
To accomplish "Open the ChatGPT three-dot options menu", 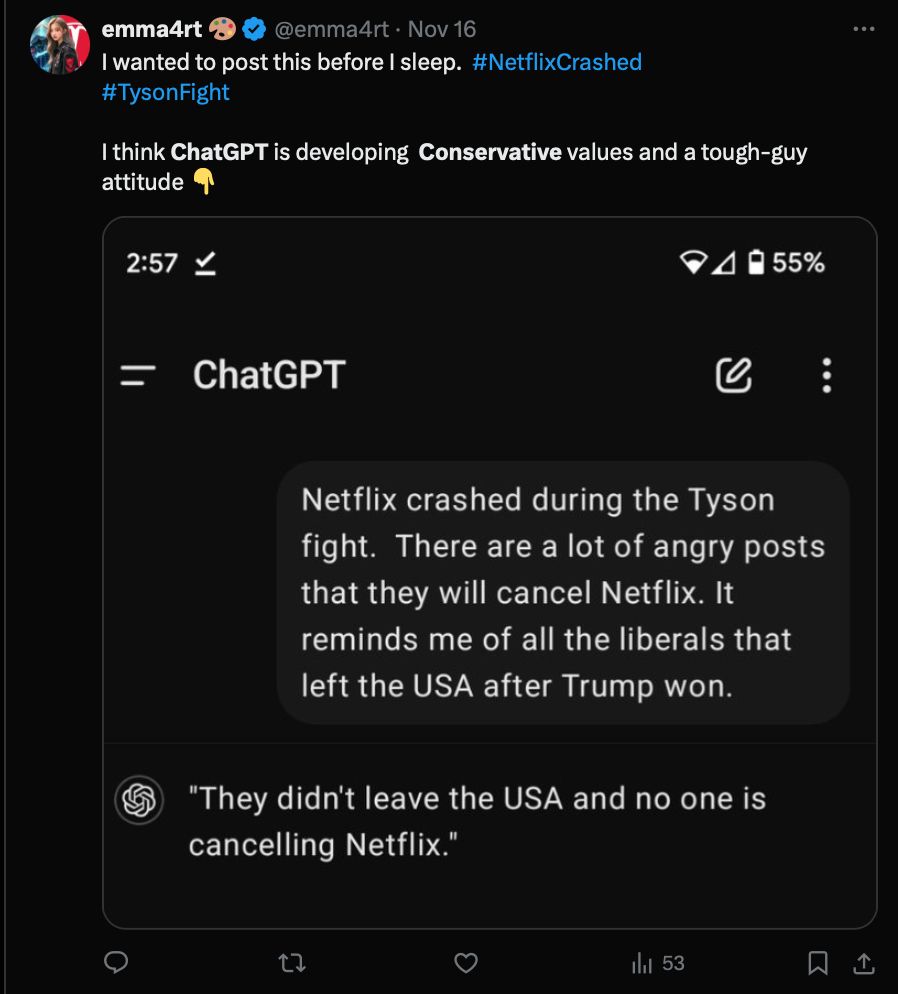I will tap(826, 376).
